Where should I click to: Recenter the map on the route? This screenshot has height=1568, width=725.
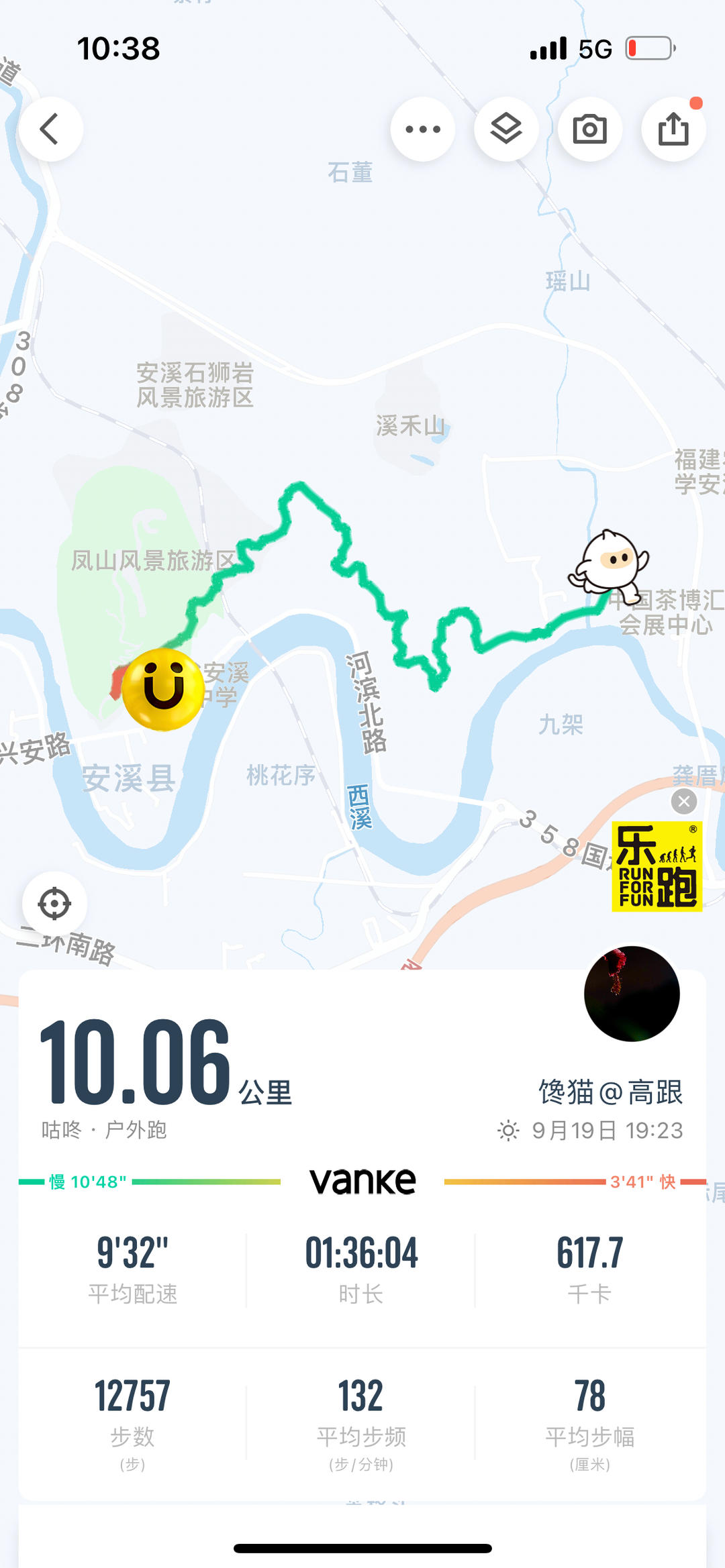[x=54, y=904]
